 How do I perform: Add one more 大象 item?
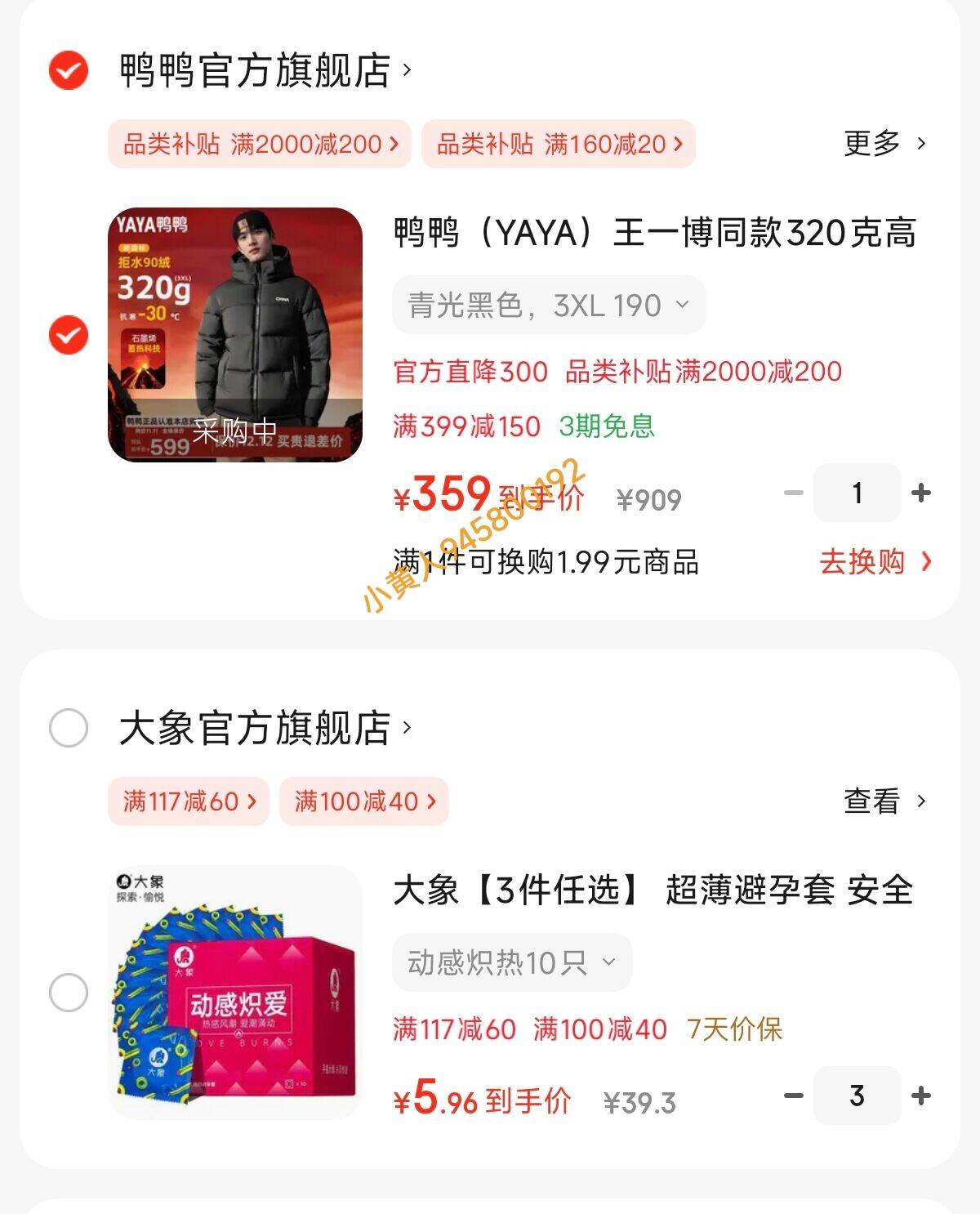pyautogui.click(x=920, y=1096)
